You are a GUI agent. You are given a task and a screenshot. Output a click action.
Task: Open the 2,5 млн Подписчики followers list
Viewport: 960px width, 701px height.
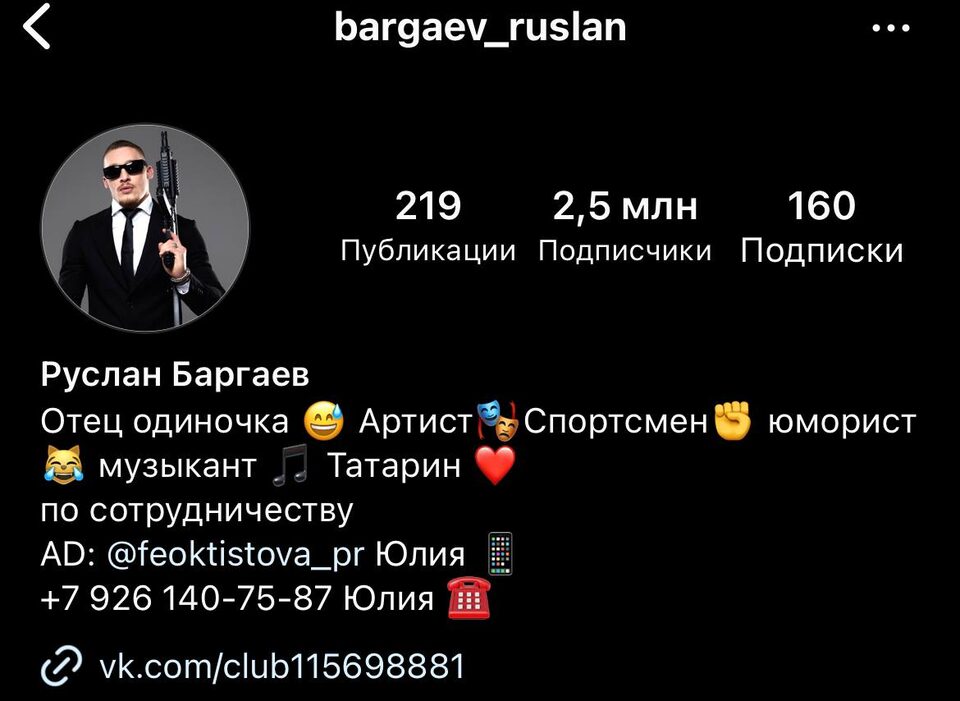(625, 227)
